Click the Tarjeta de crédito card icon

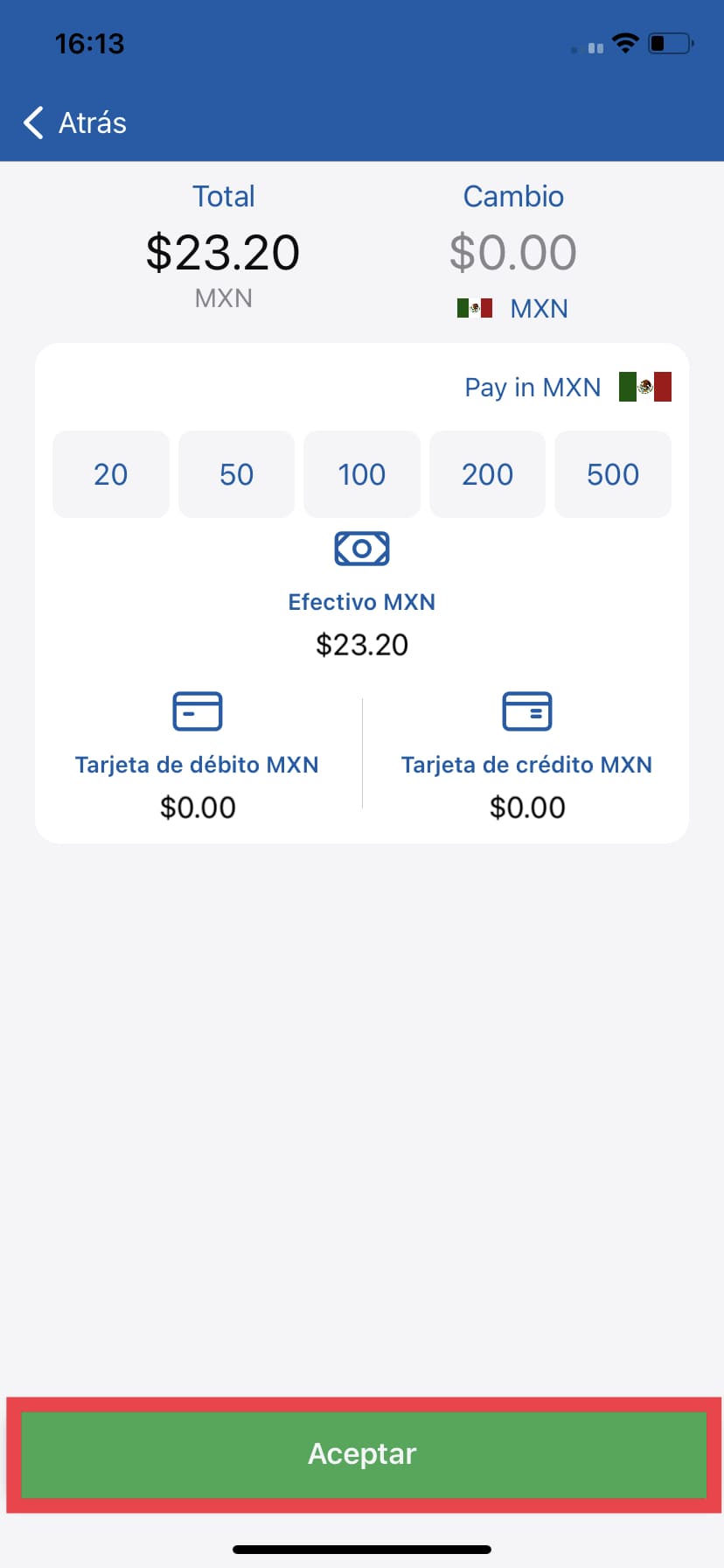[527, 711]
